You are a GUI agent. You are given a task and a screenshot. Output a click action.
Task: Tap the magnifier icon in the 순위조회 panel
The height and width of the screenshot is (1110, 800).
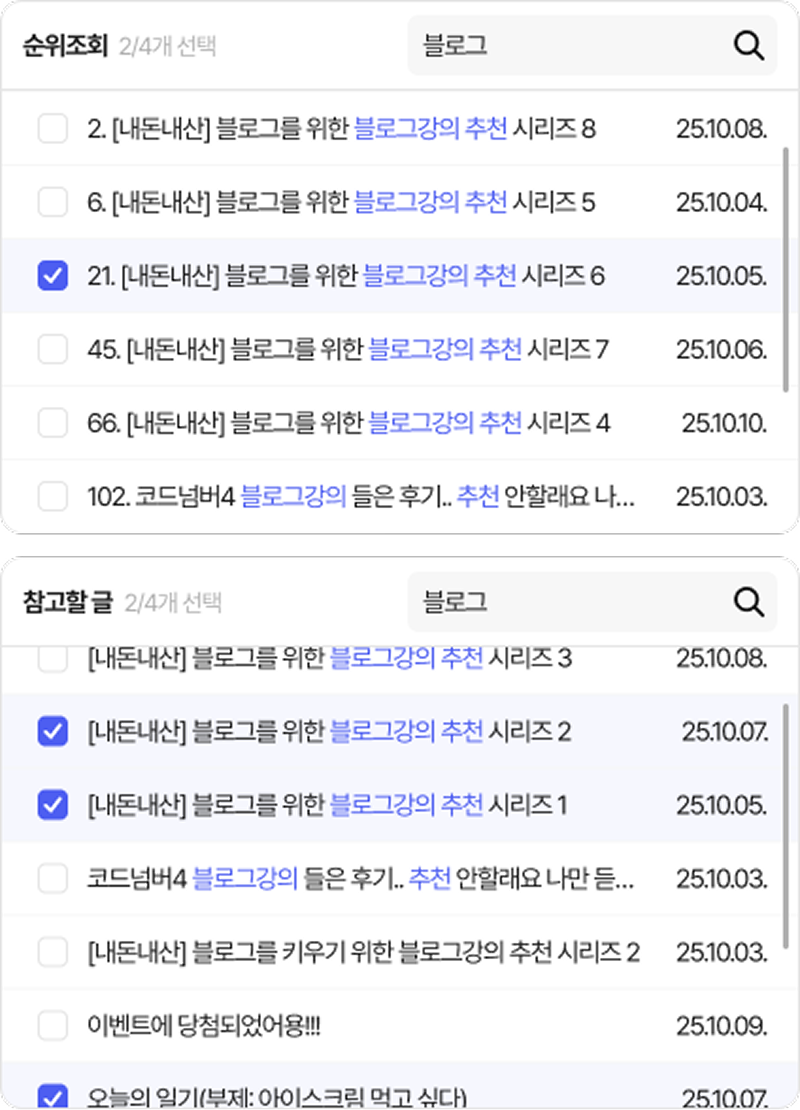click(x=749, y=46)
